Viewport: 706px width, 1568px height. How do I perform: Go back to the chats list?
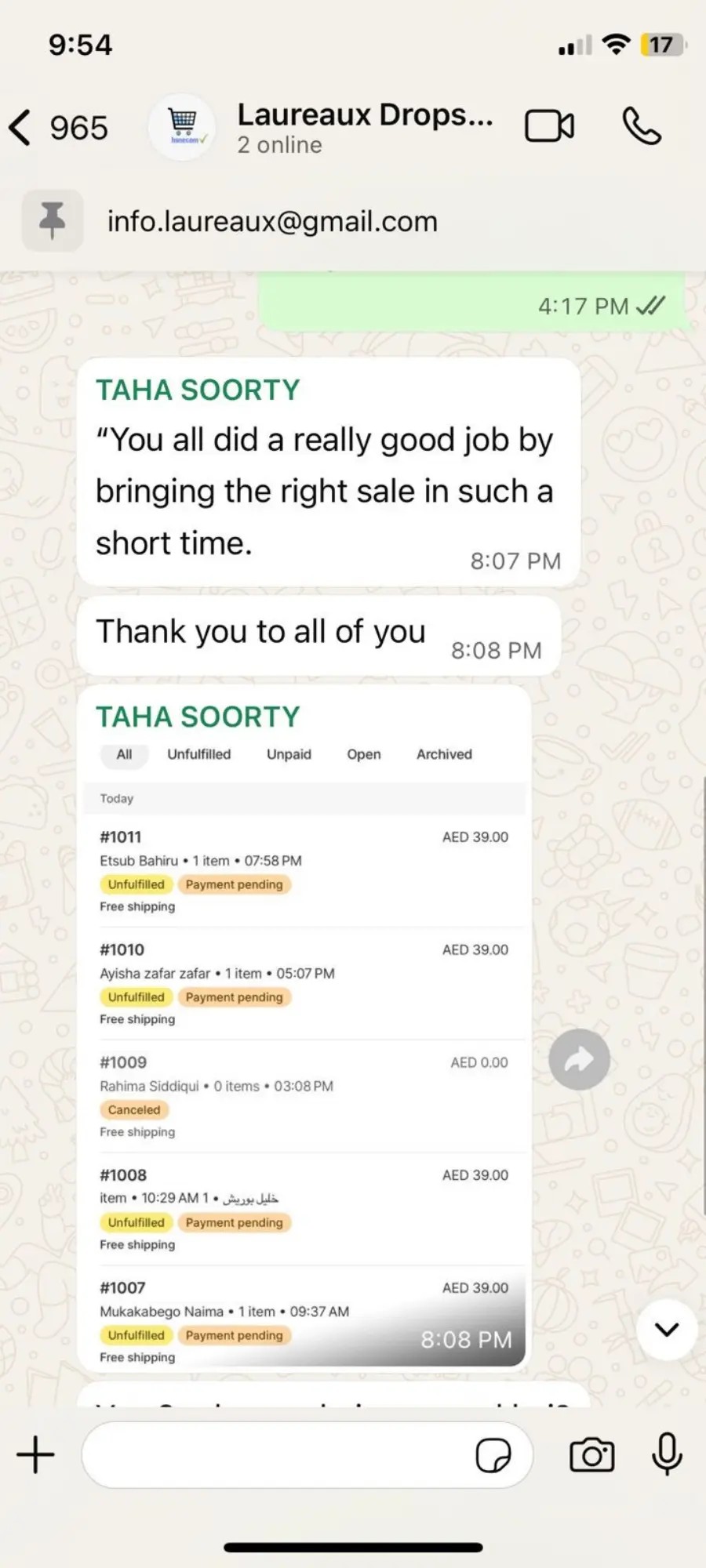[22, 128]
